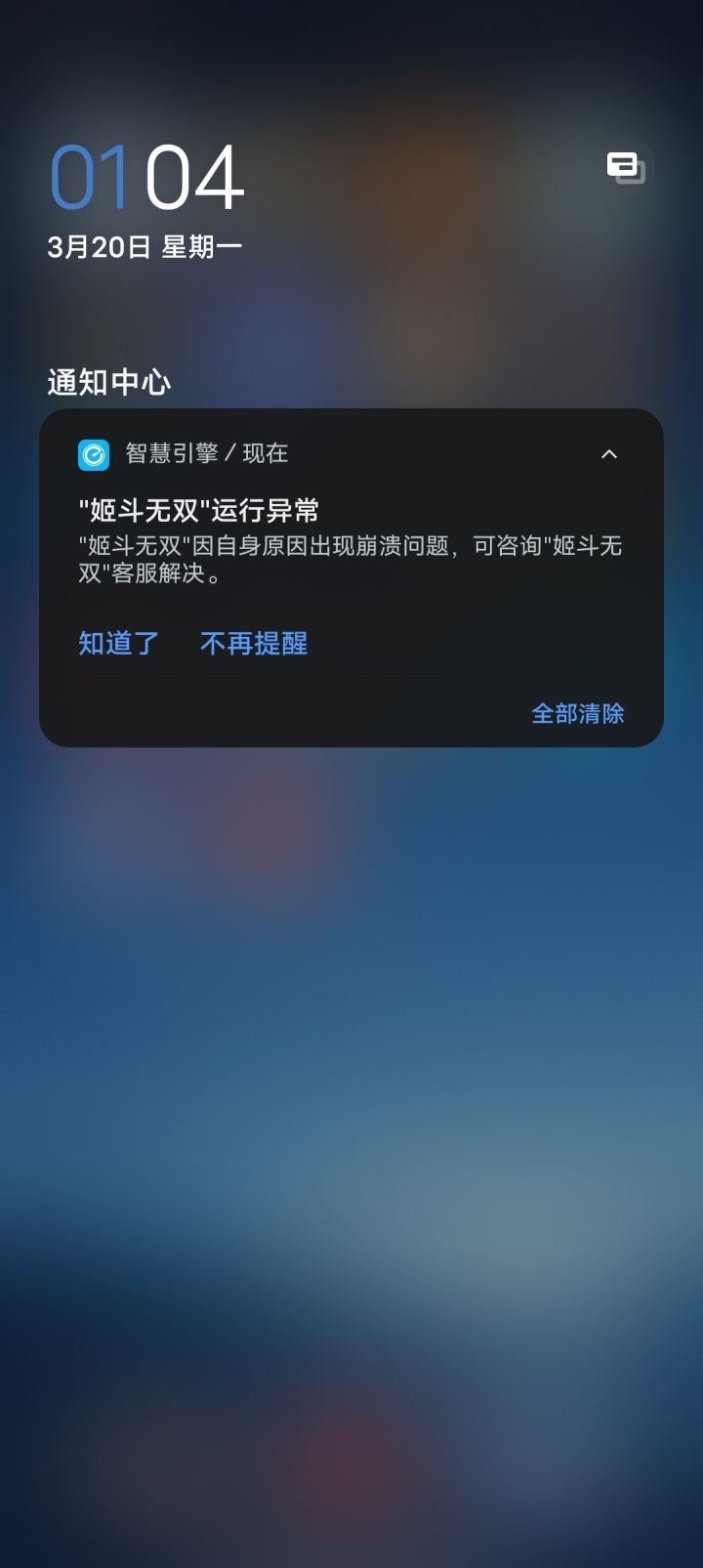Collapse the notification with the chevron
This screenshot has width=703, height=1568.
[608, 454]
